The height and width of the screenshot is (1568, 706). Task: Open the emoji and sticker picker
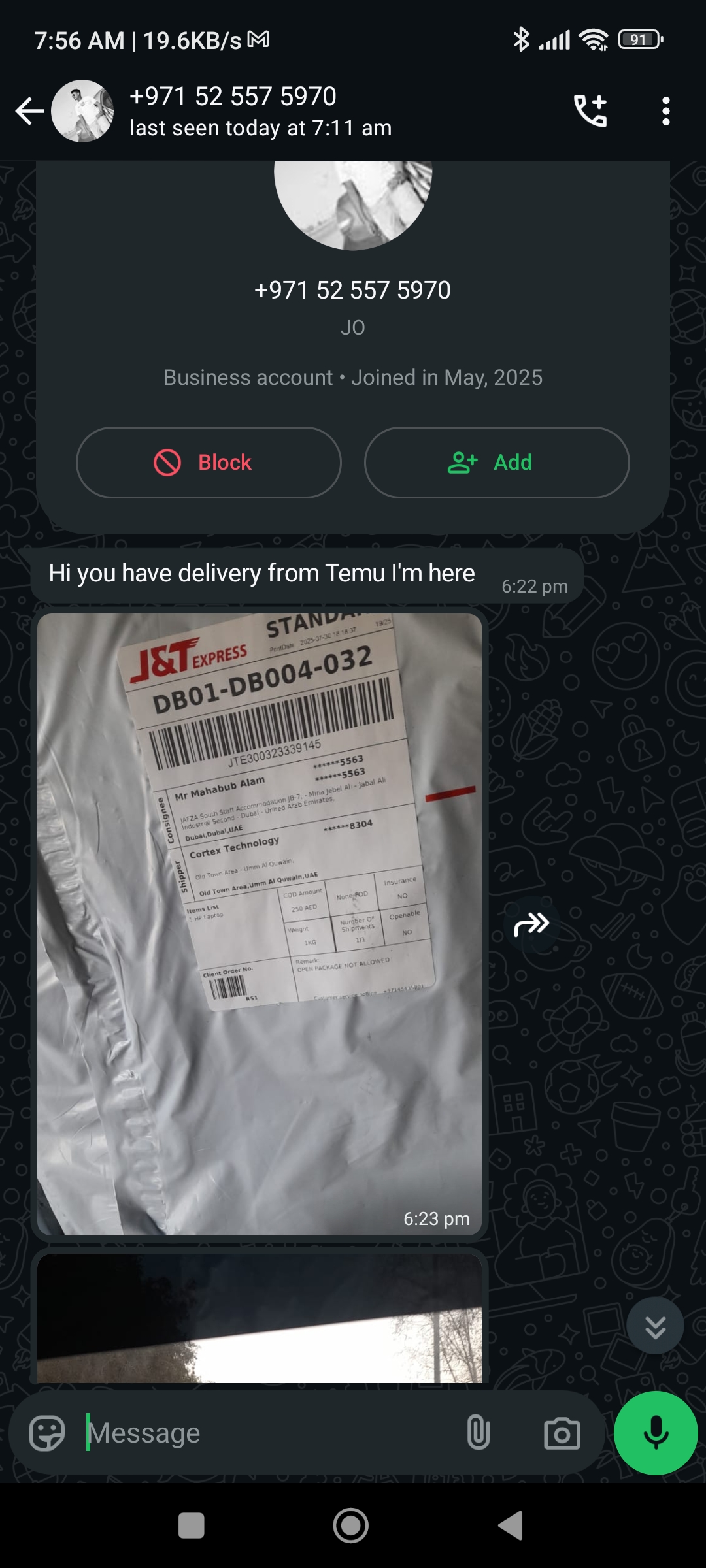point(47,1433)
